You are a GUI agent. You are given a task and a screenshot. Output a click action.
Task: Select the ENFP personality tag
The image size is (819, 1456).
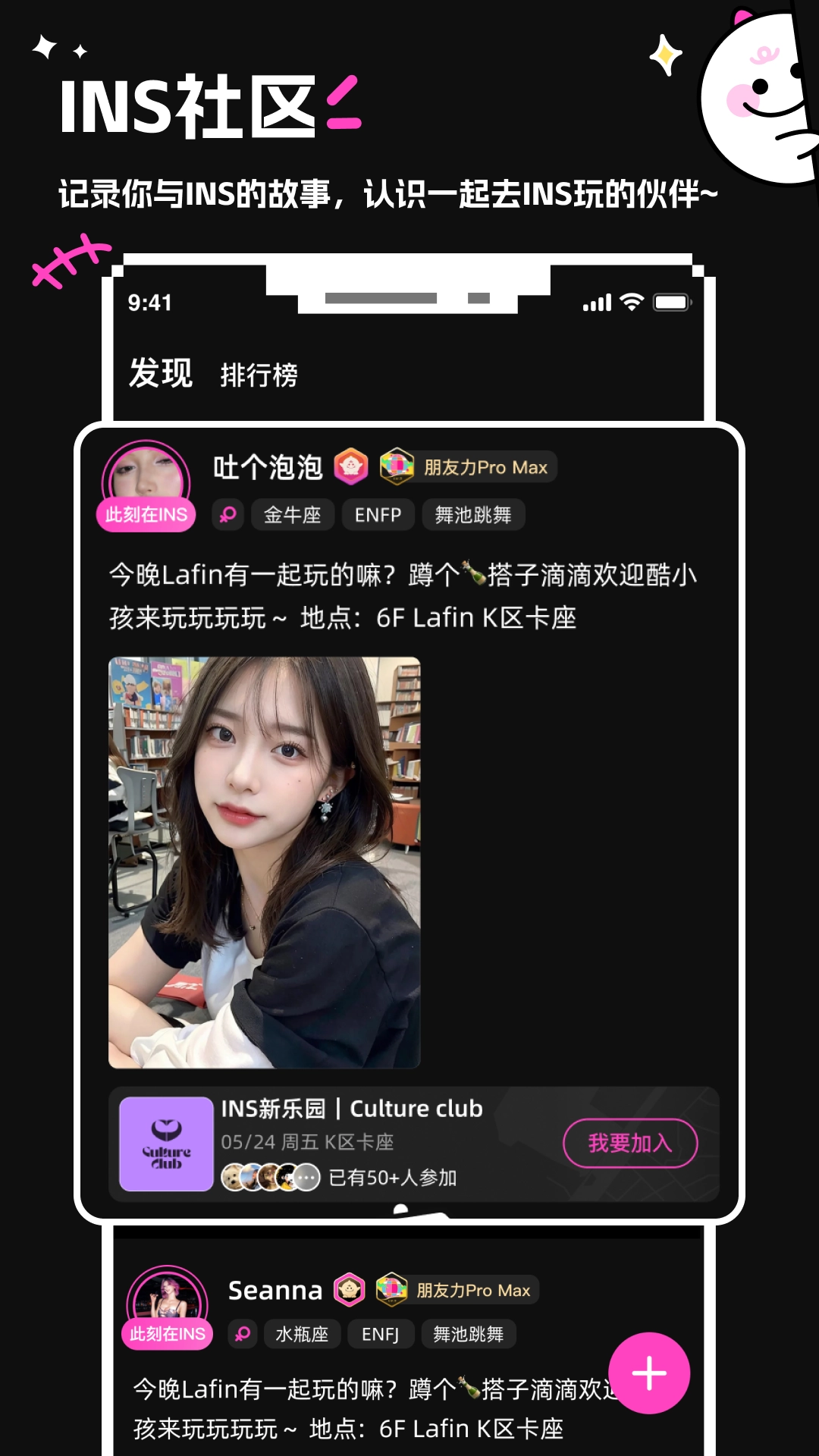coord(378,515)
